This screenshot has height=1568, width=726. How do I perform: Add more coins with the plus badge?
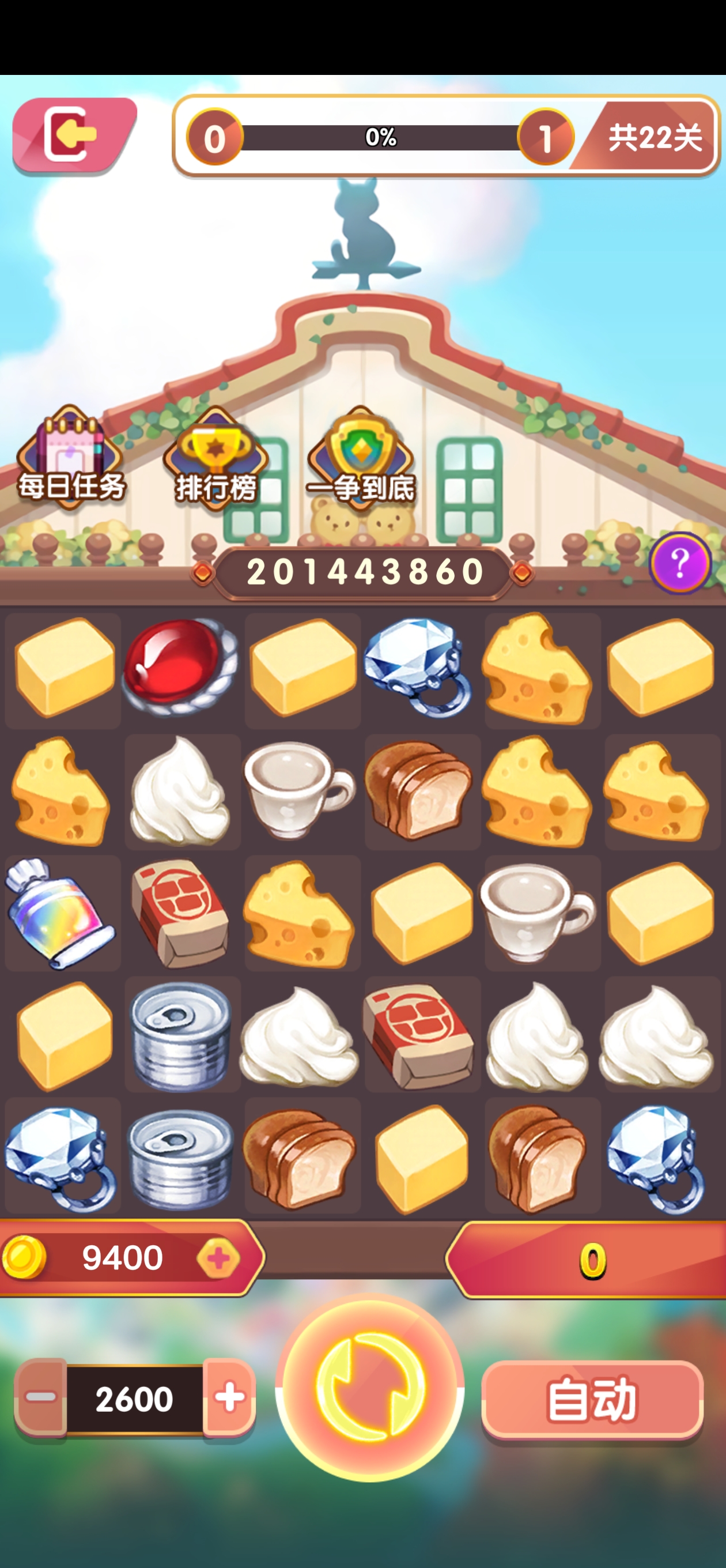(x=218, y=1258)
